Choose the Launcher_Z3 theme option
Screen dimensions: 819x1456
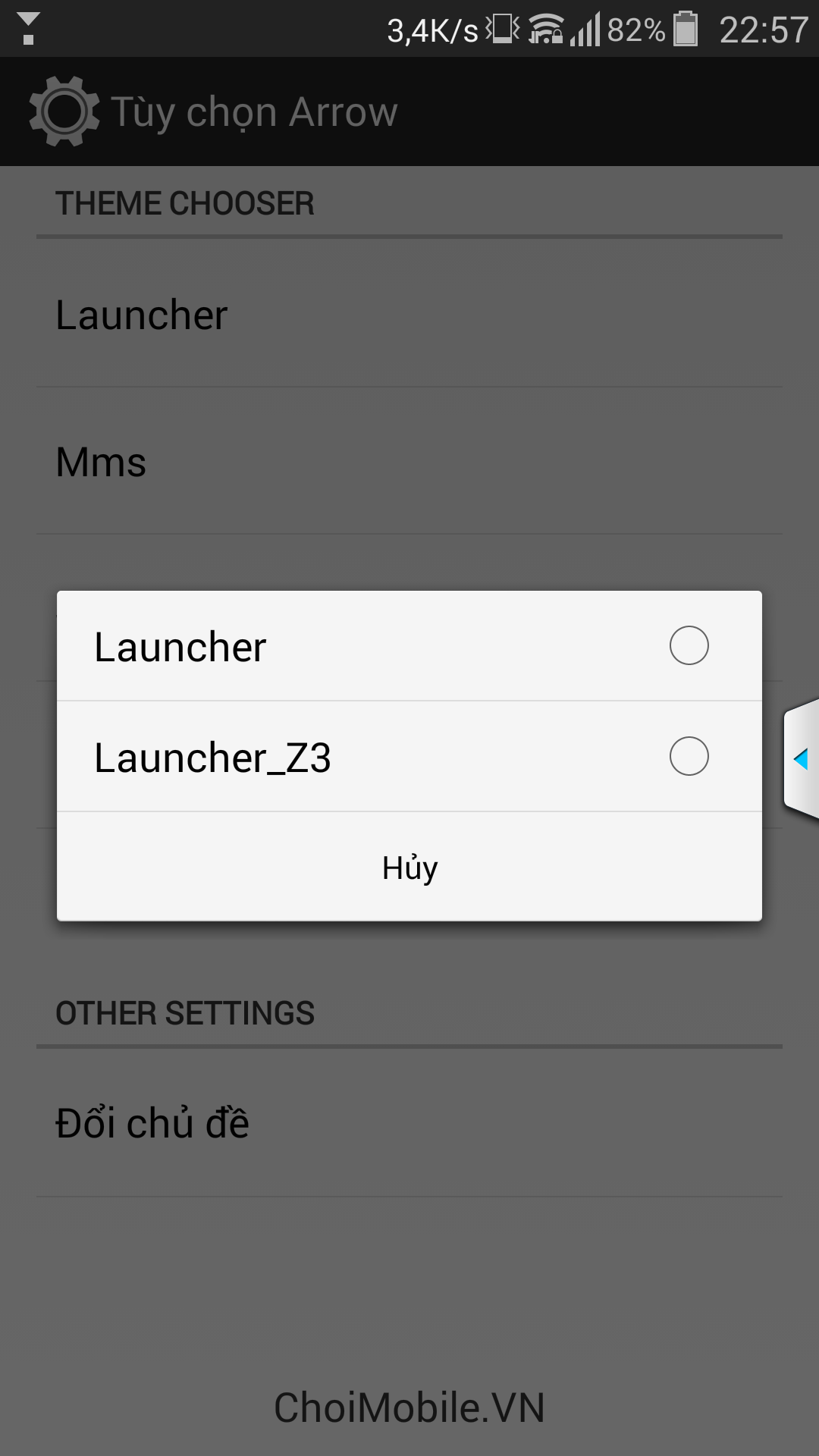click(x=409, y=757)
